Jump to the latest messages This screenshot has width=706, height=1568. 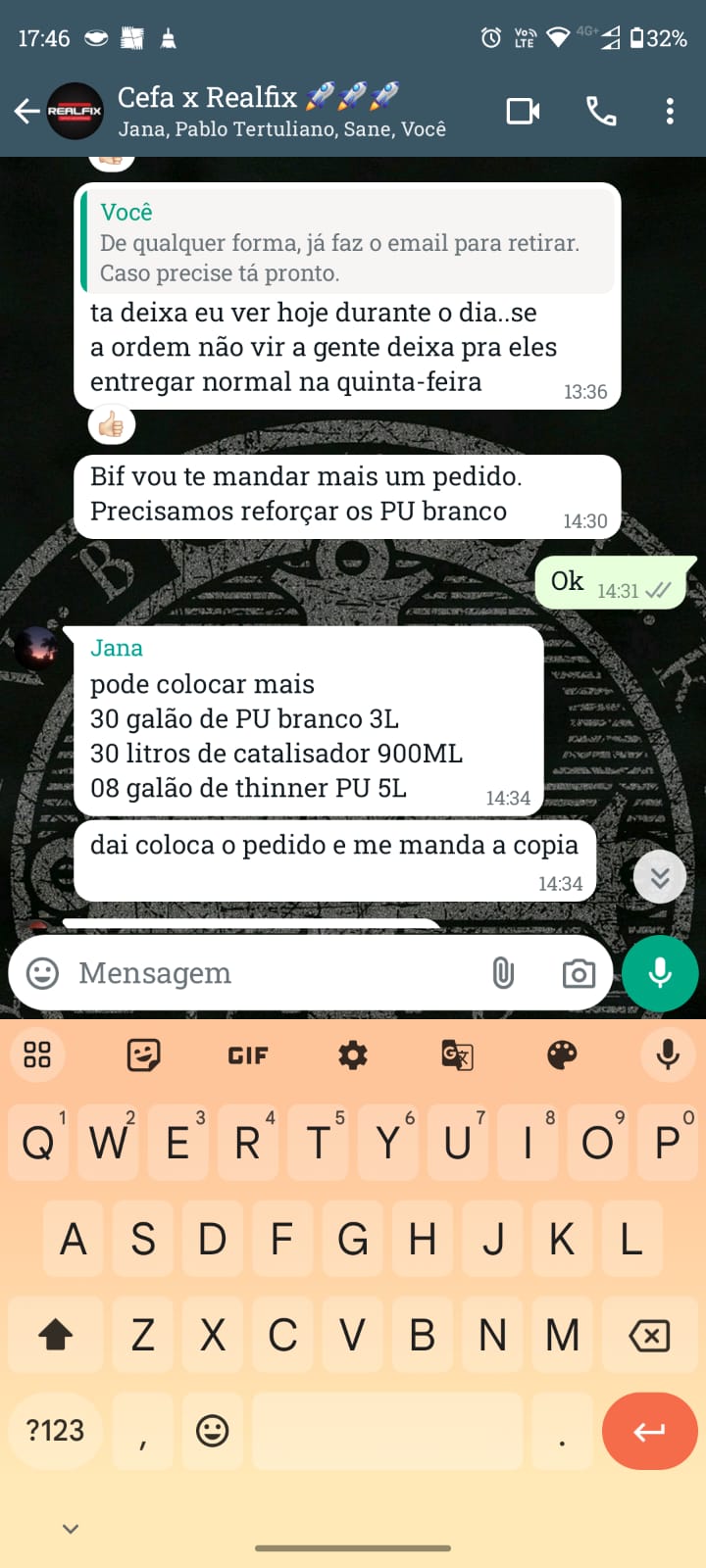point(660,877)
